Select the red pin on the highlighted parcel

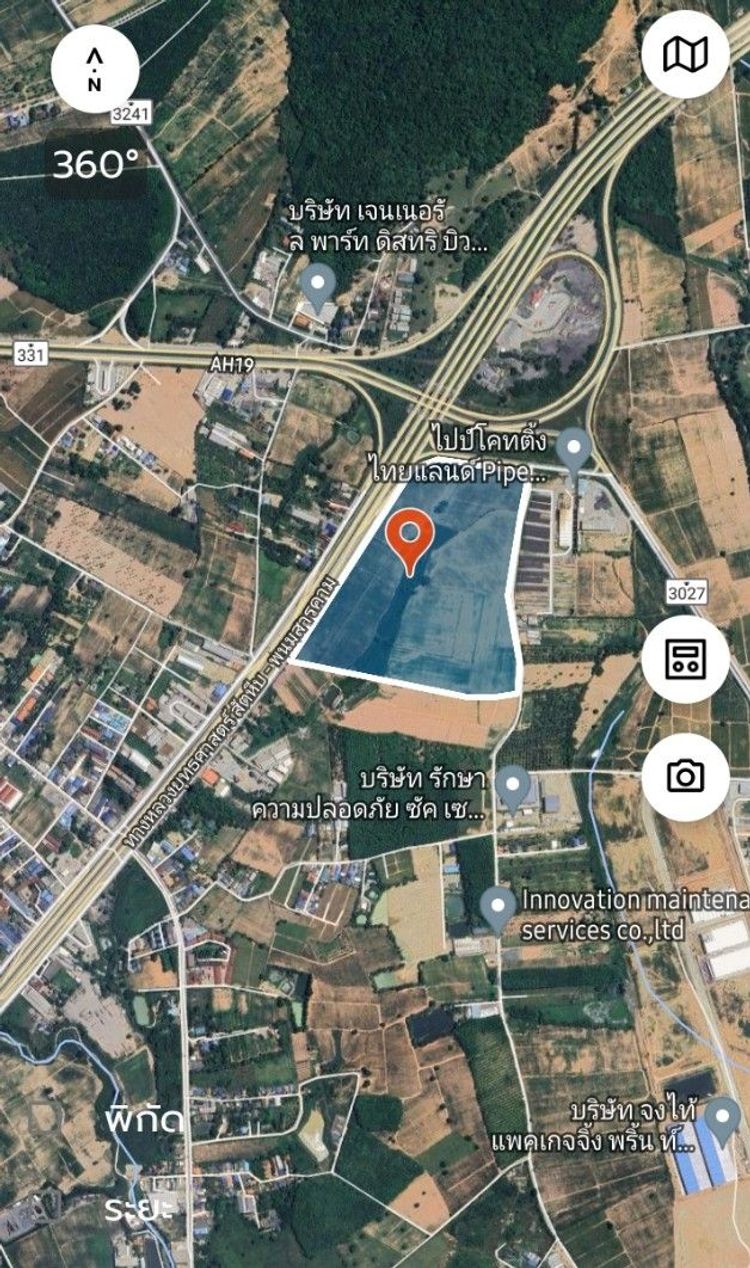(410, 540)
